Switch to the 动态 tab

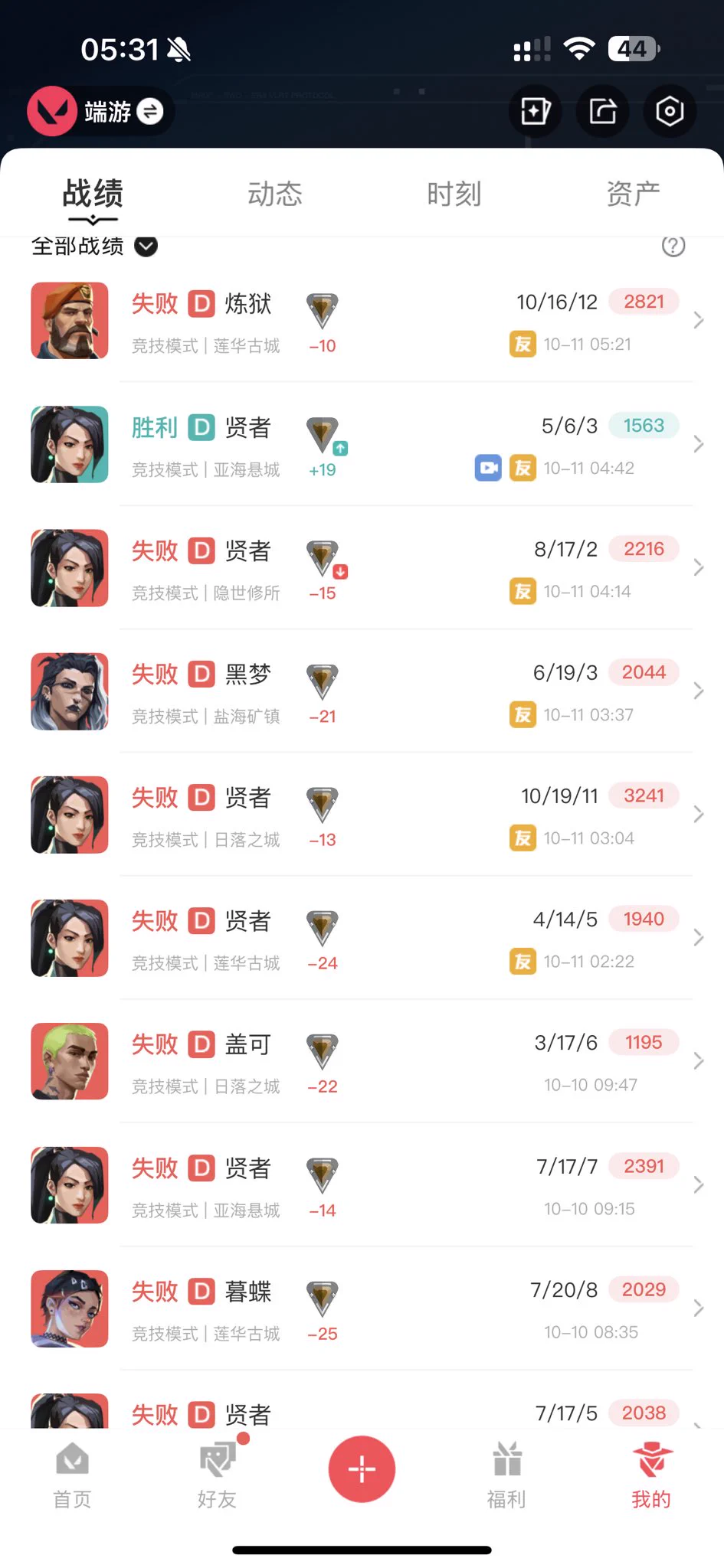point(274,194)
